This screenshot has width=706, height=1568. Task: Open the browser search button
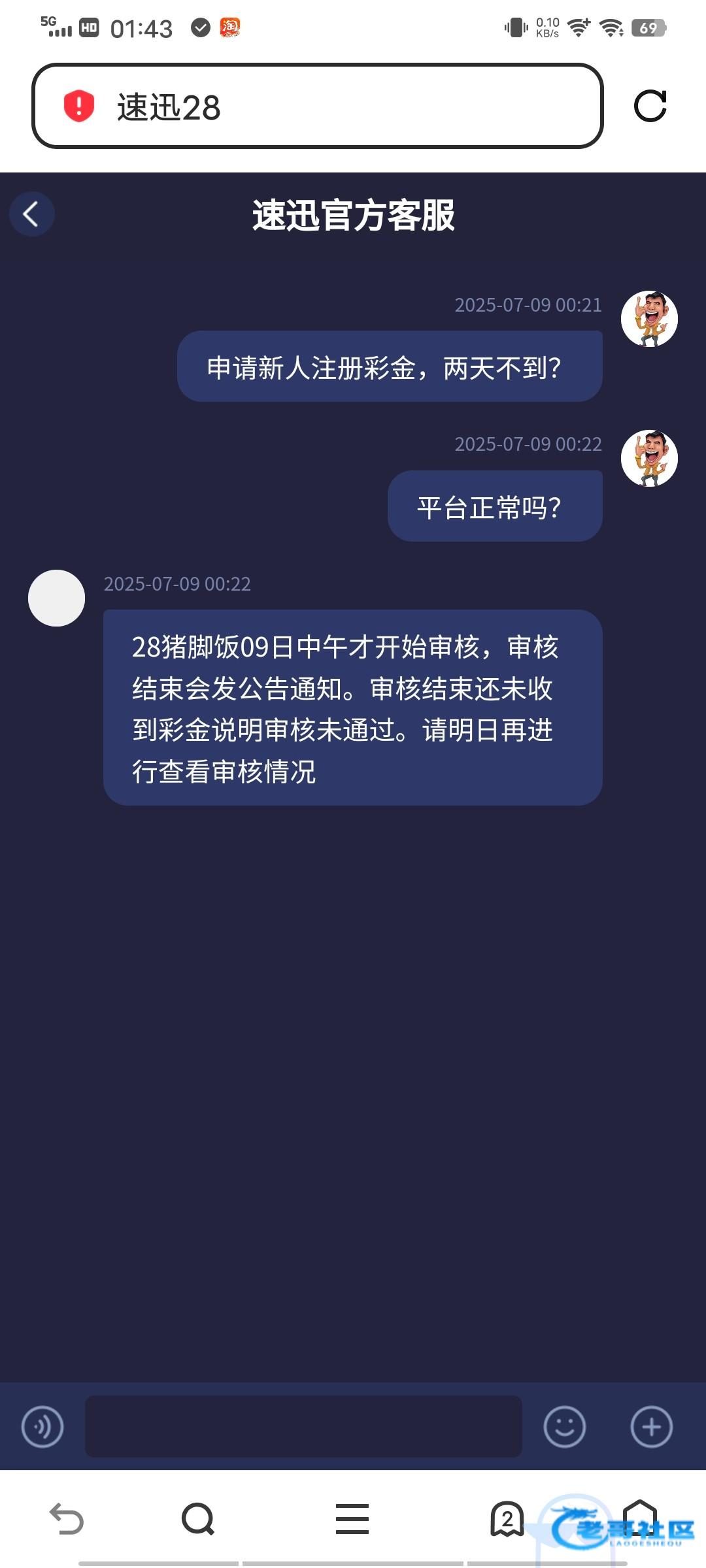coord(198,1518)
